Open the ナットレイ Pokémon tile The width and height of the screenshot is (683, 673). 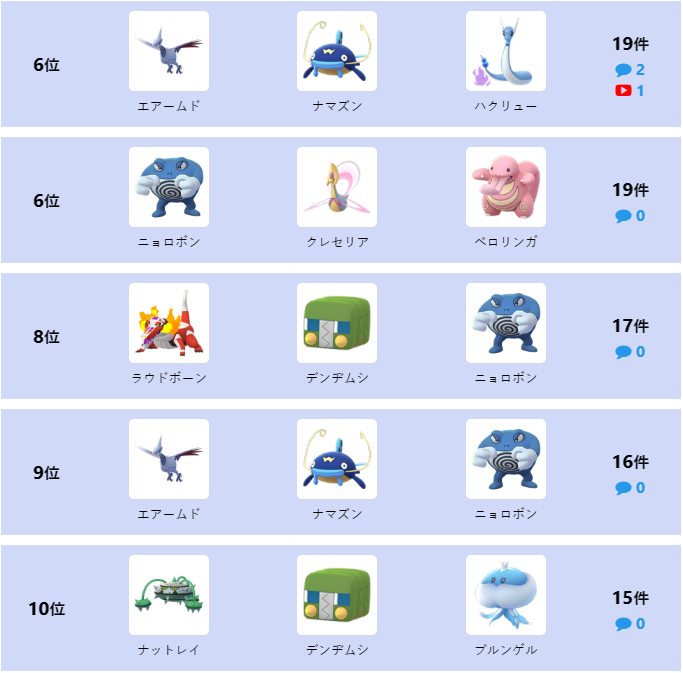[x=169, y=596]
